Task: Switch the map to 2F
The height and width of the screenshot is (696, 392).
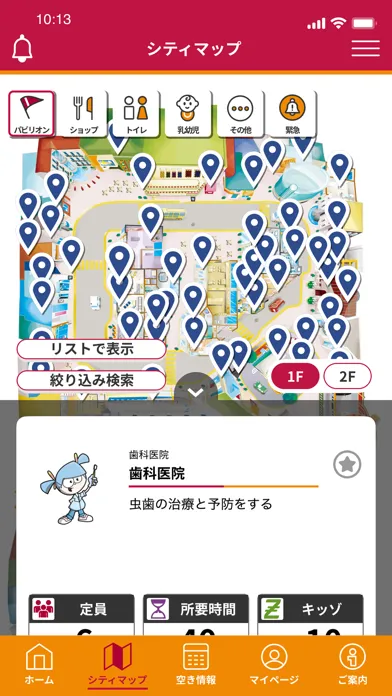Action: click(x=348, y=376)
